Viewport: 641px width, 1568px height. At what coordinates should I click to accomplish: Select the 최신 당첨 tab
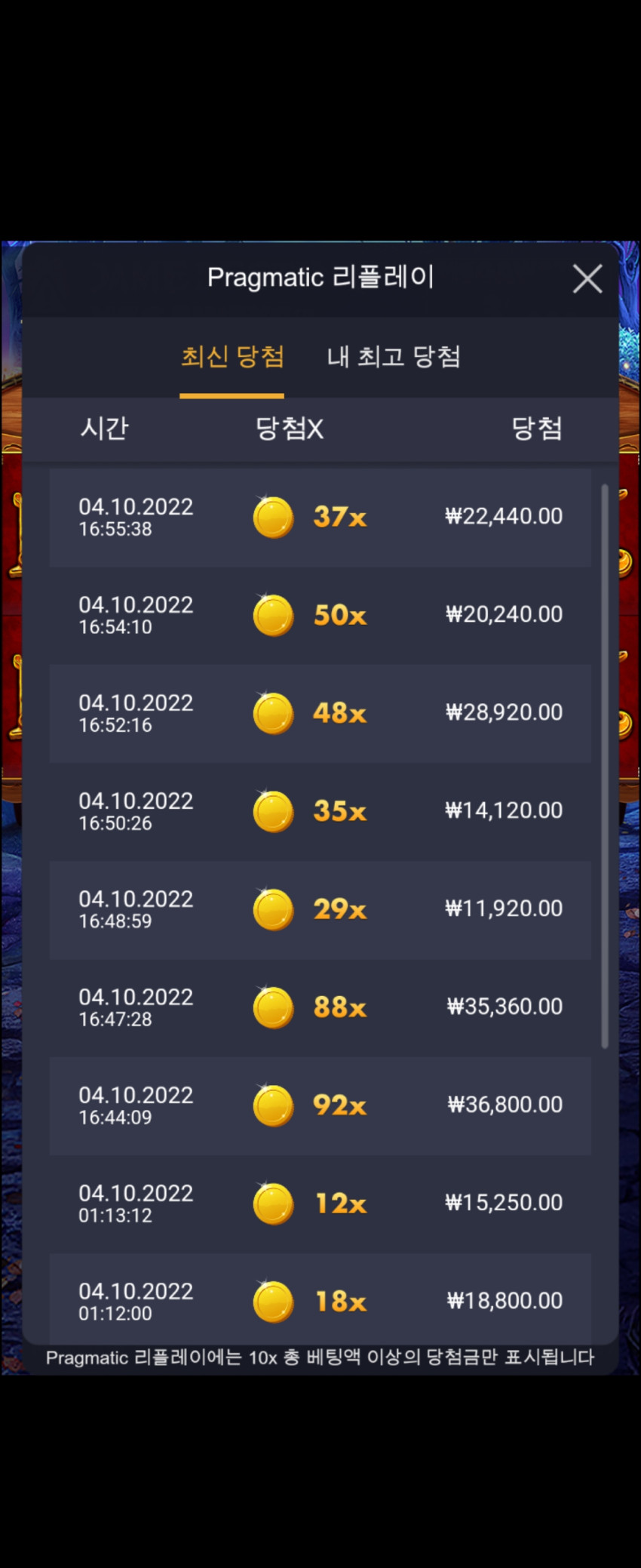232,356
